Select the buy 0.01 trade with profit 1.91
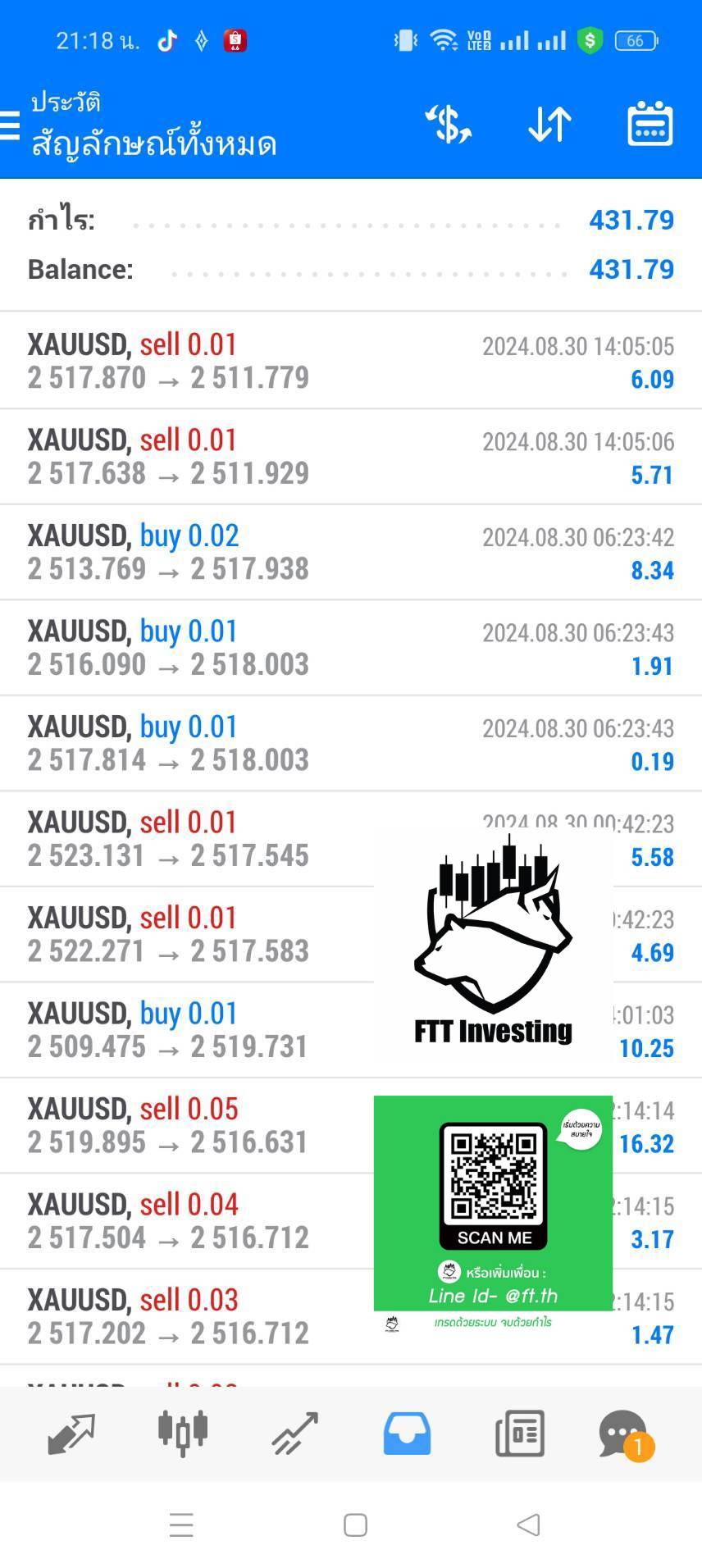Screen dimensions: 702x1568 [351, 648]
